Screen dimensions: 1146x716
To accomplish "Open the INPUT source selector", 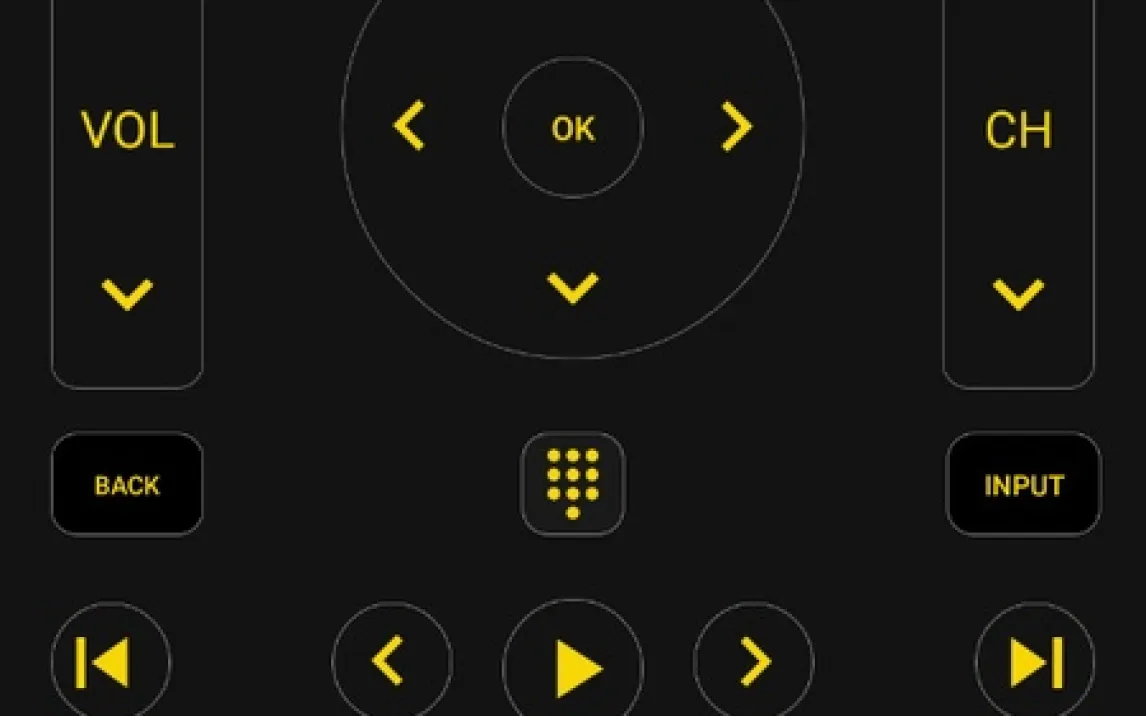I will 1023,485.
